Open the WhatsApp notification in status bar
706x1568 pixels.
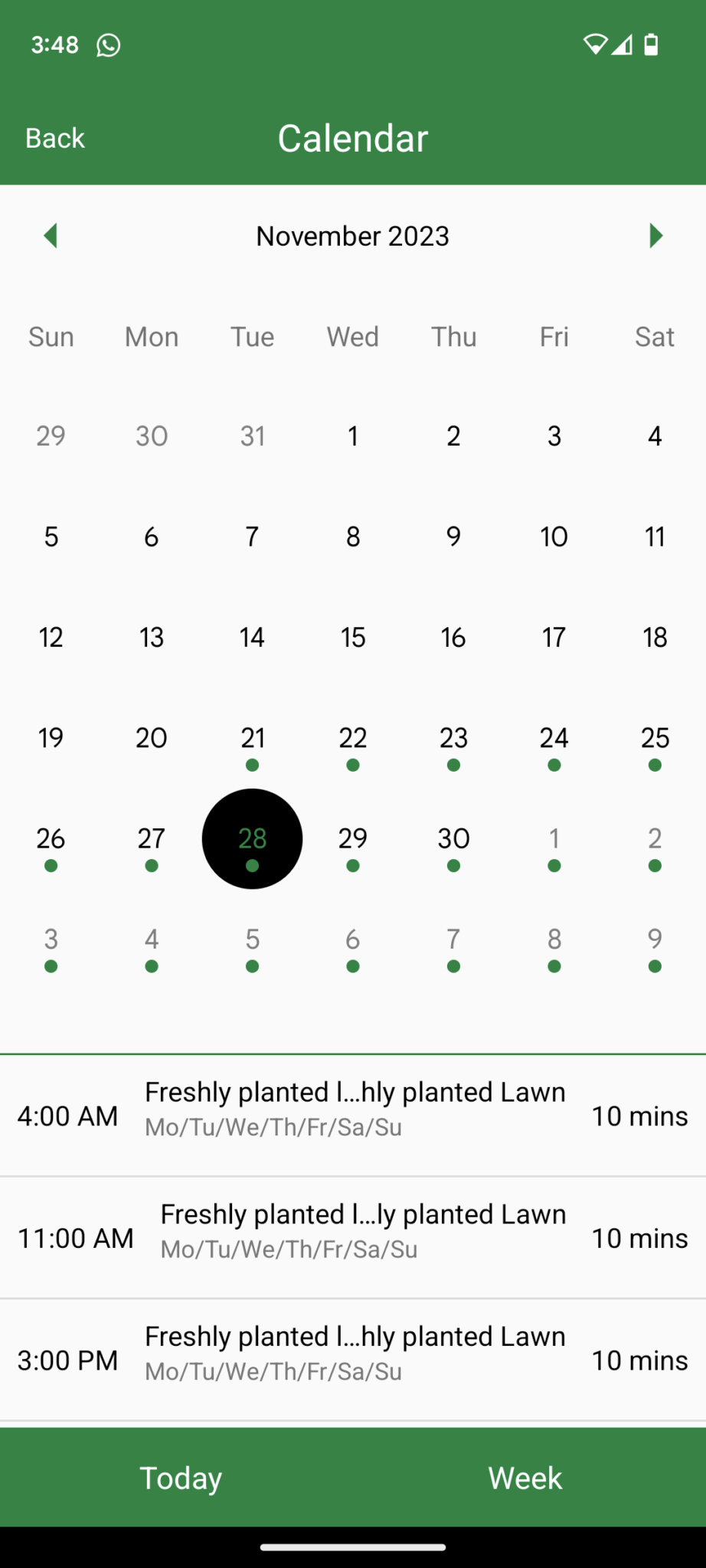108,44
